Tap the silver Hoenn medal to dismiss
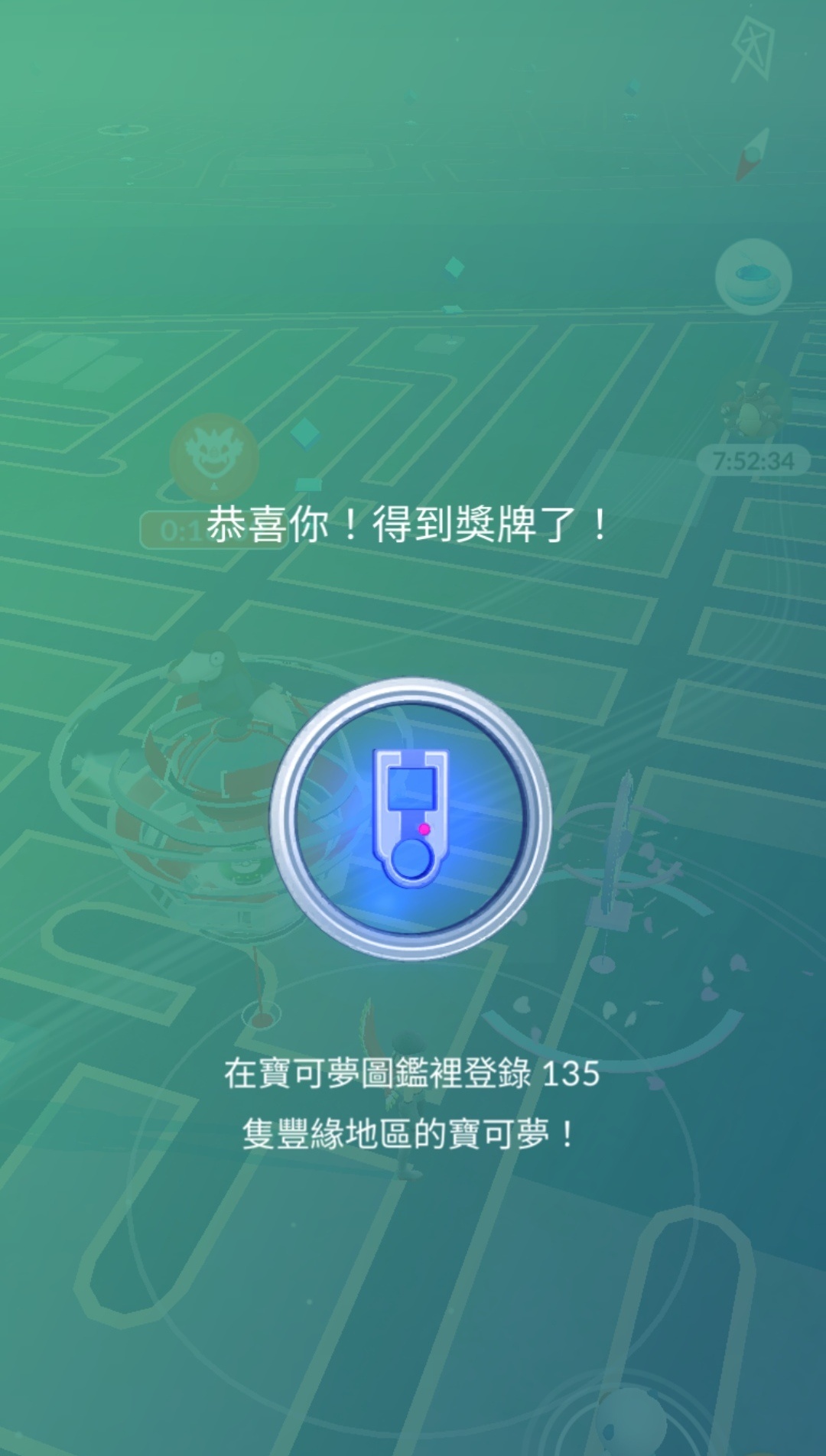 411,818
